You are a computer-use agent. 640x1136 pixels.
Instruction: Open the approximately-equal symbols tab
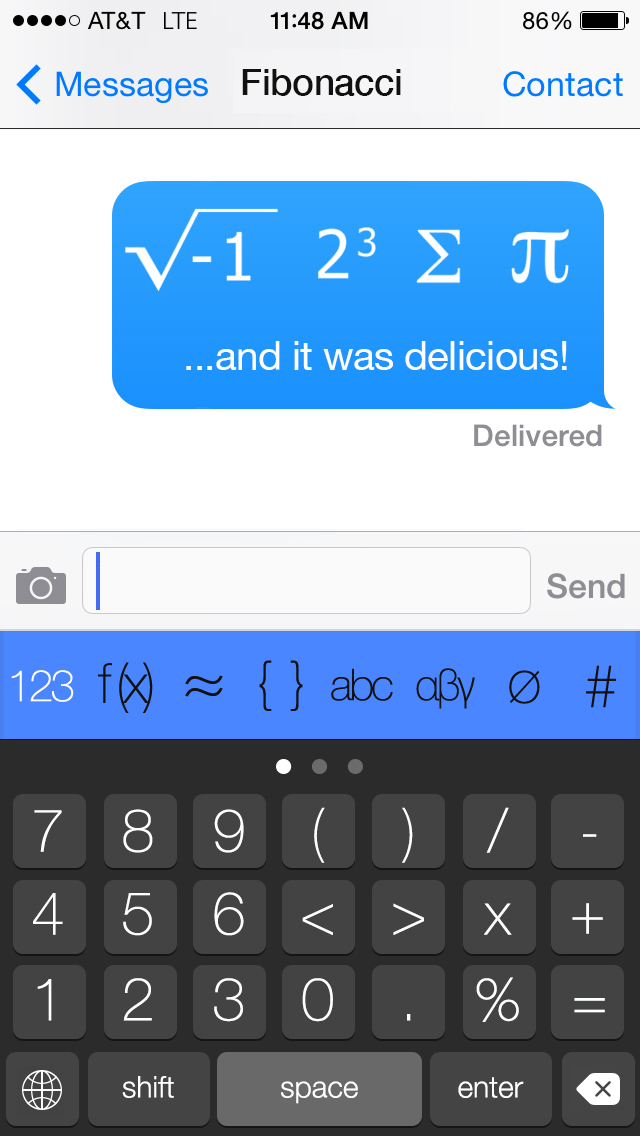click(204, 687)
